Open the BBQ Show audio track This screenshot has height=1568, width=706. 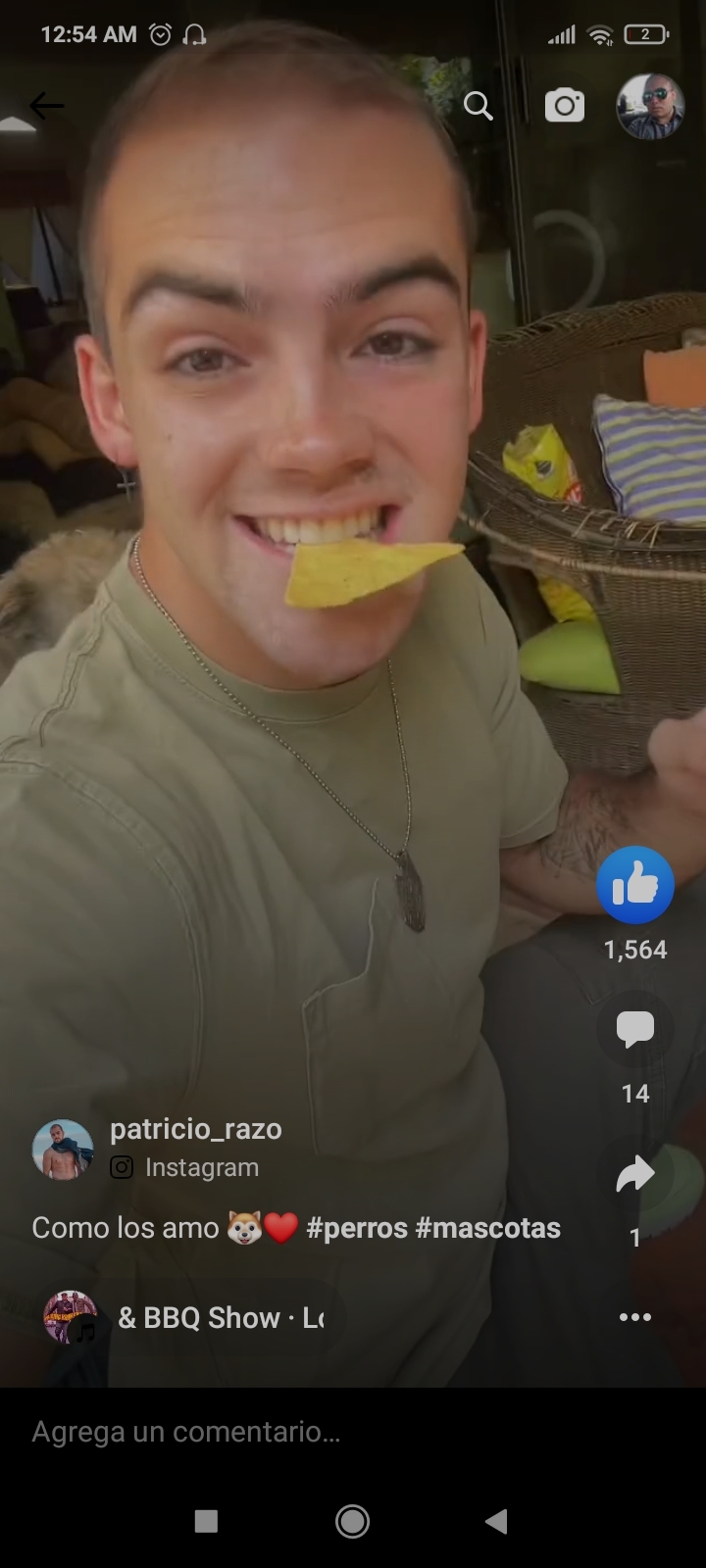(221, 1318)
